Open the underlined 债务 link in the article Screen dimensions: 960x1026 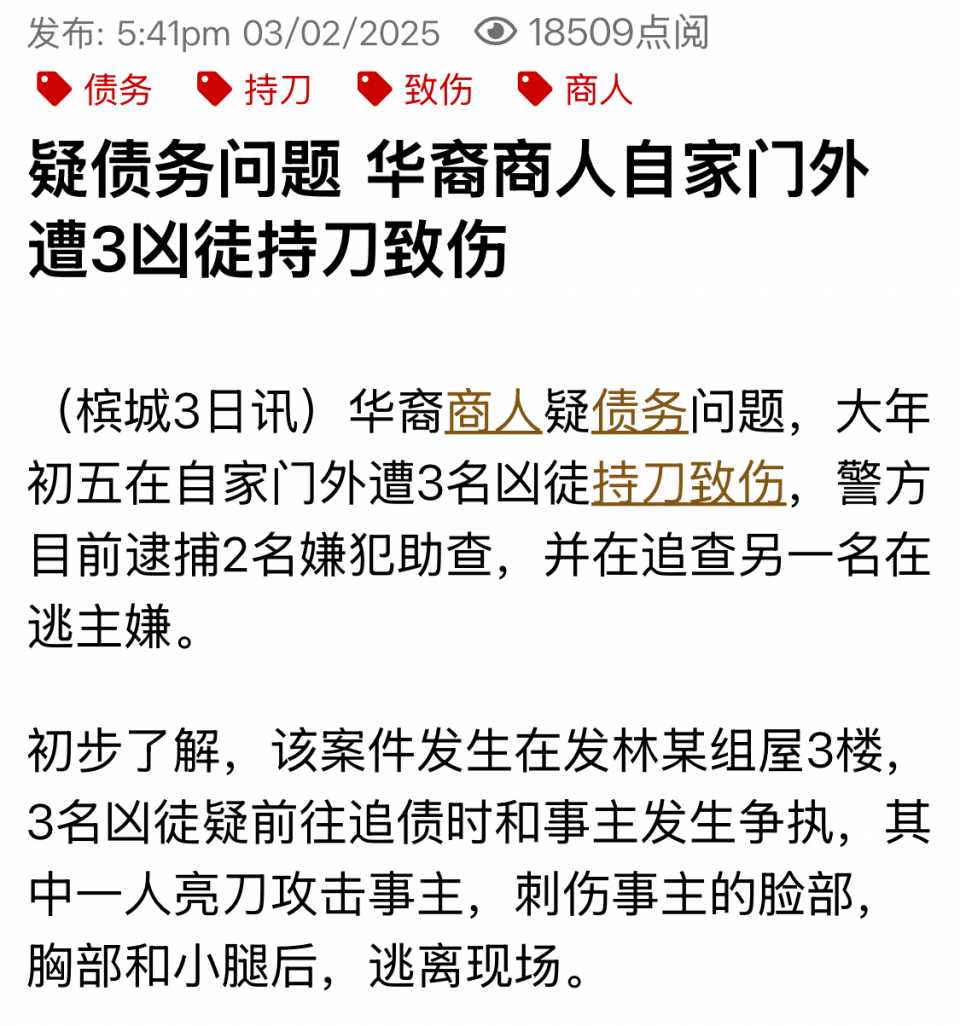[639, 413]
